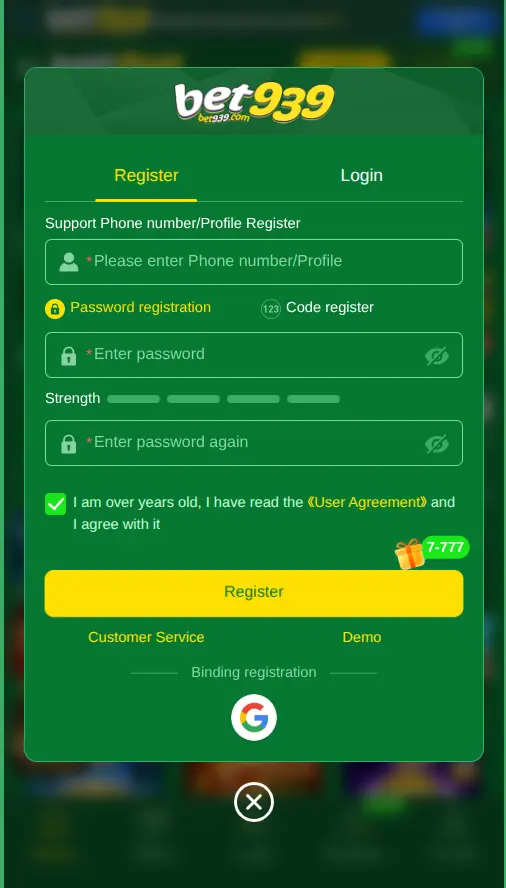The height and width of the screenshot is (888, 506).
Task: Register with the Google icon
Action: click(x=254, y=718)
